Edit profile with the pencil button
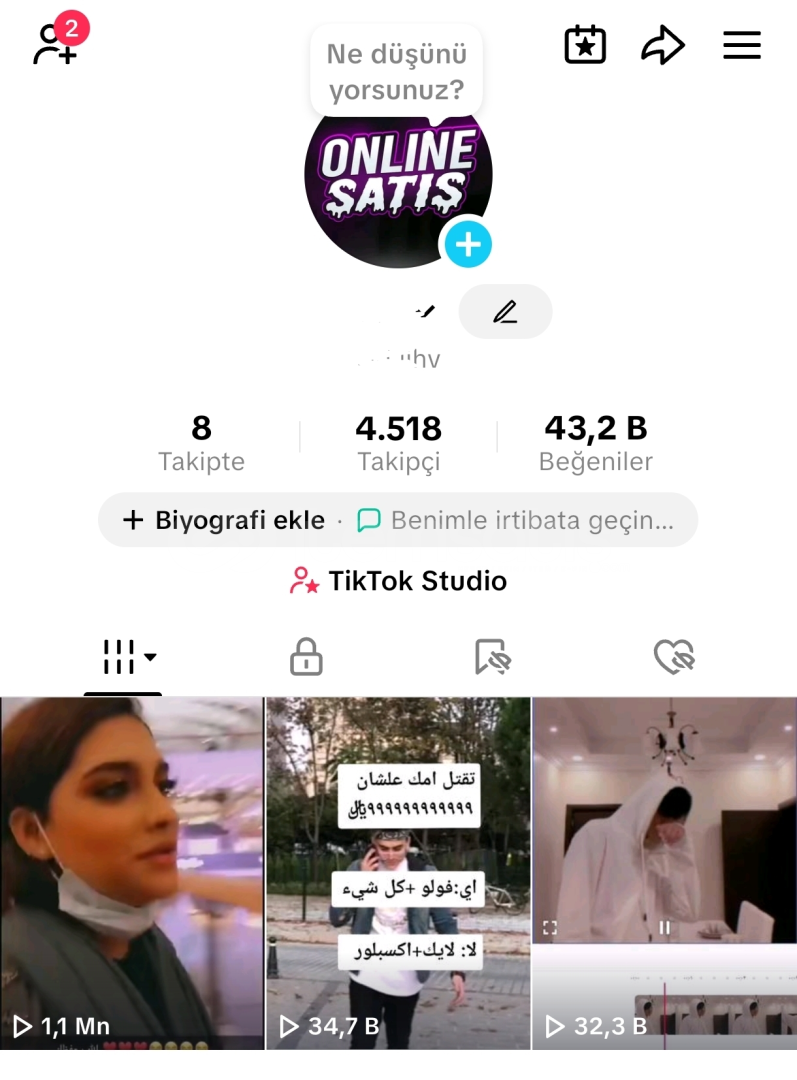Viewport: 797px width, 1080px height. [x=505, y=312]
